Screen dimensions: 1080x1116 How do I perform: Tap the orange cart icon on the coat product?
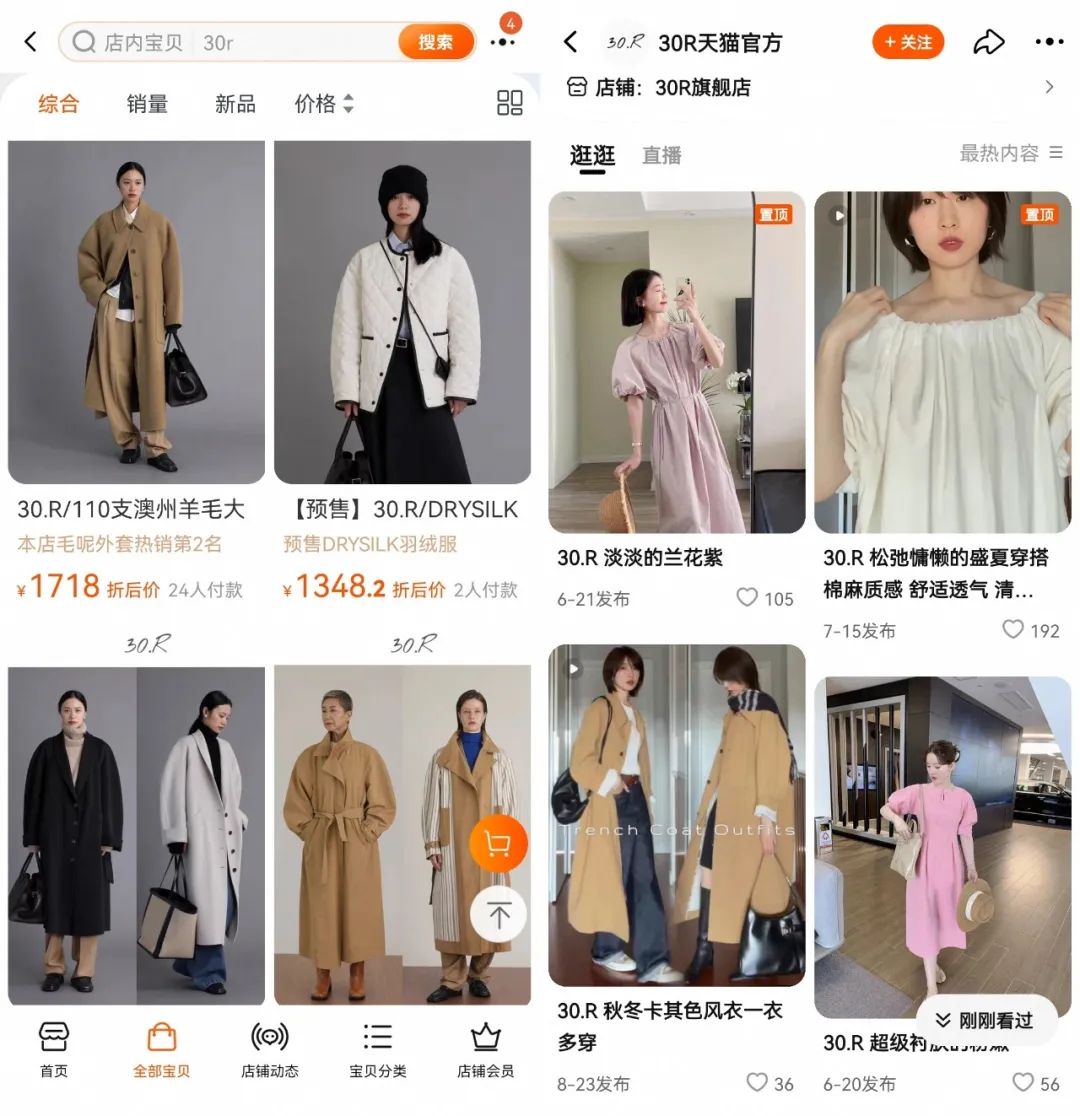[x=499, y=843]
